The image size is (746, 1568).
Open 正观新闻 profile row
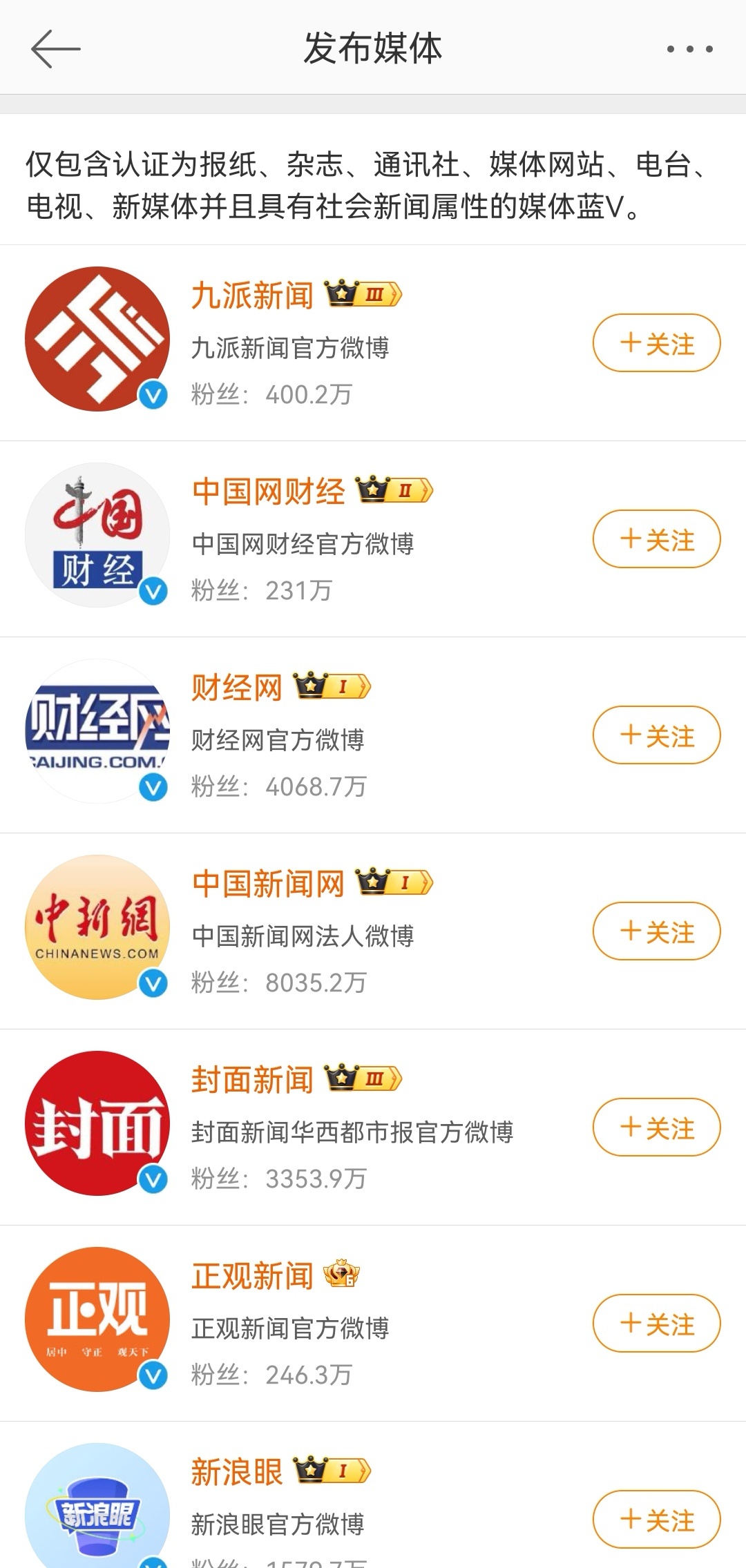(x=373, y=1324)
